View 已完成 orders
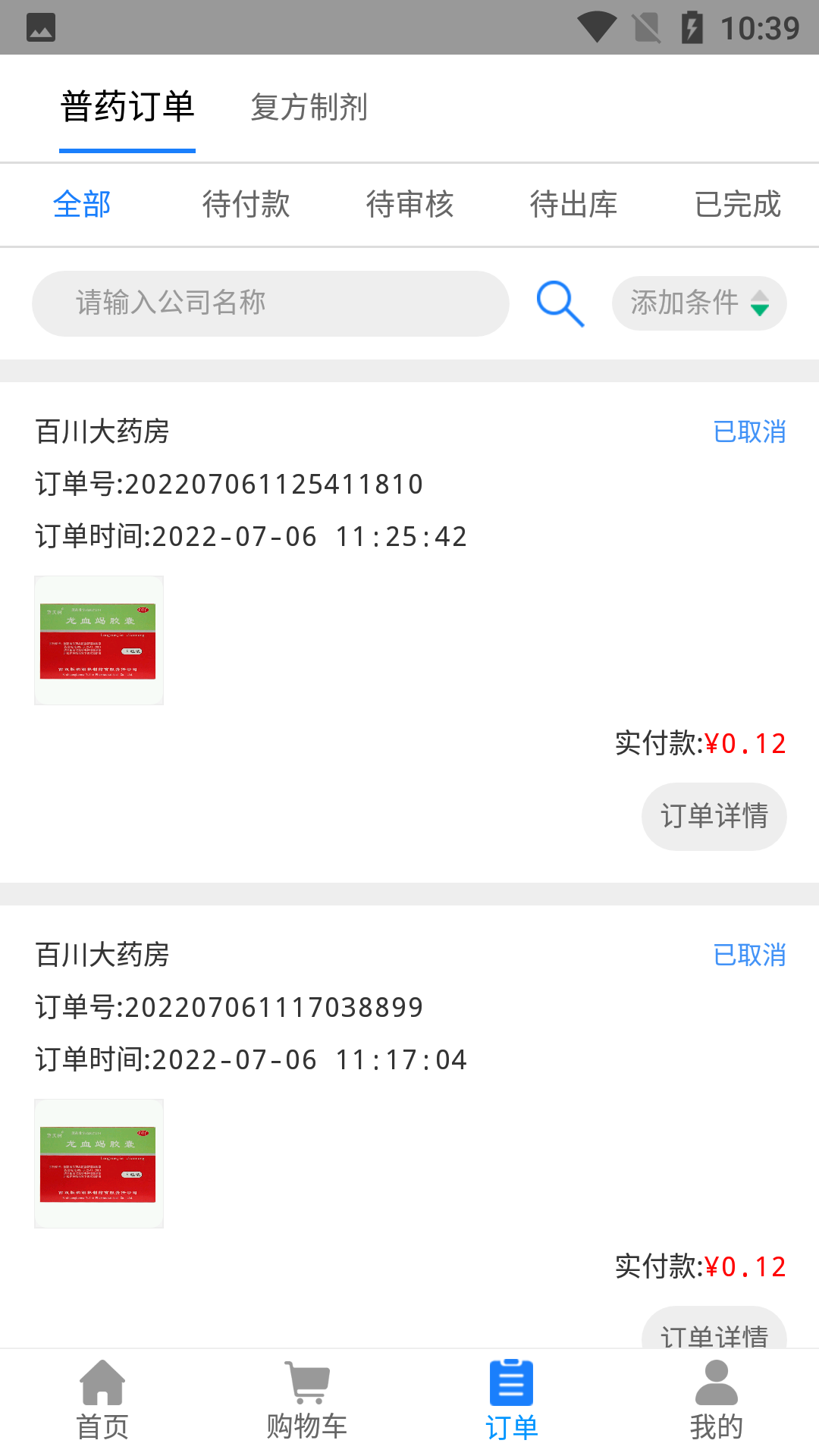Viewport: 819px width, 1456px height. click(x=737, y=205)
